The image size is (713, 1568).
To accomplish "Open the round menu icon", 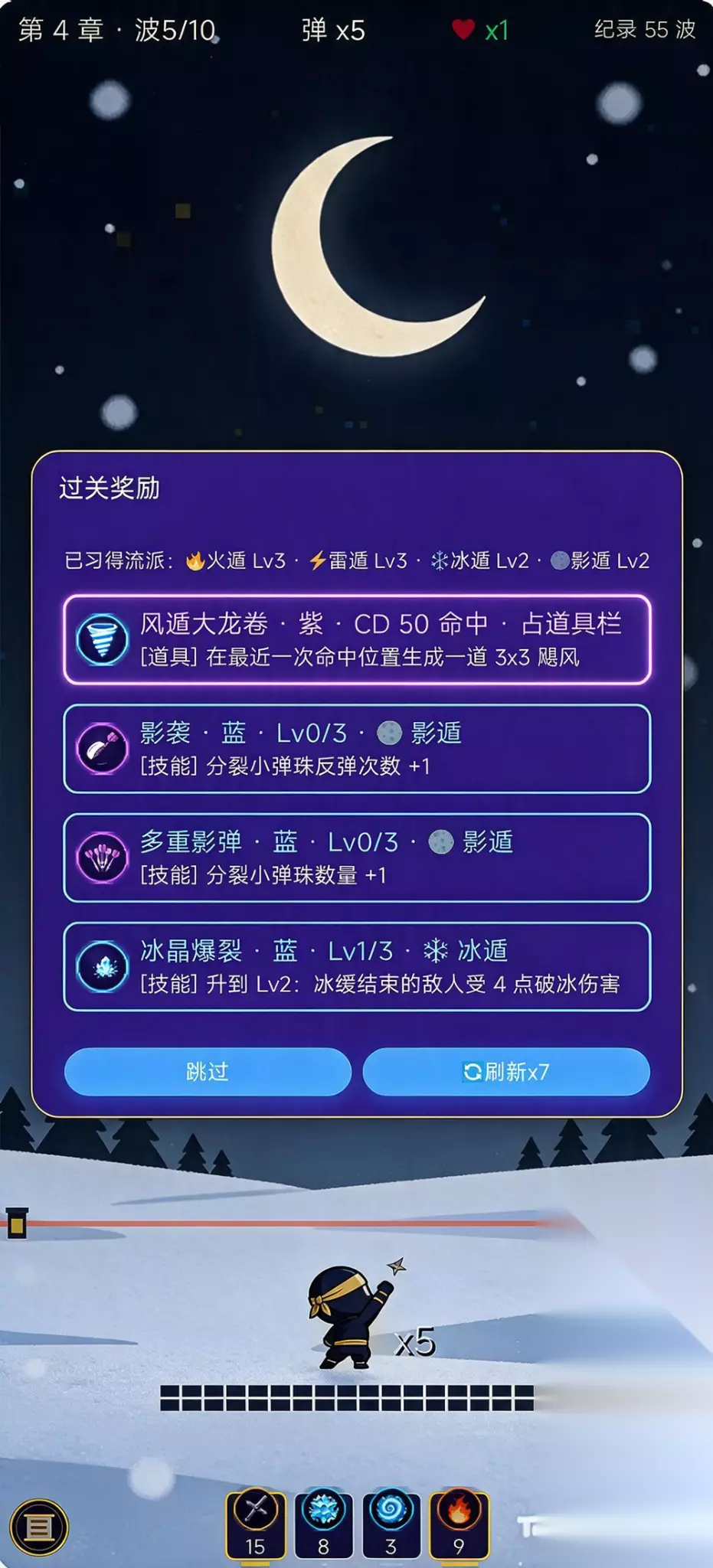I will tap(38, 1527).
